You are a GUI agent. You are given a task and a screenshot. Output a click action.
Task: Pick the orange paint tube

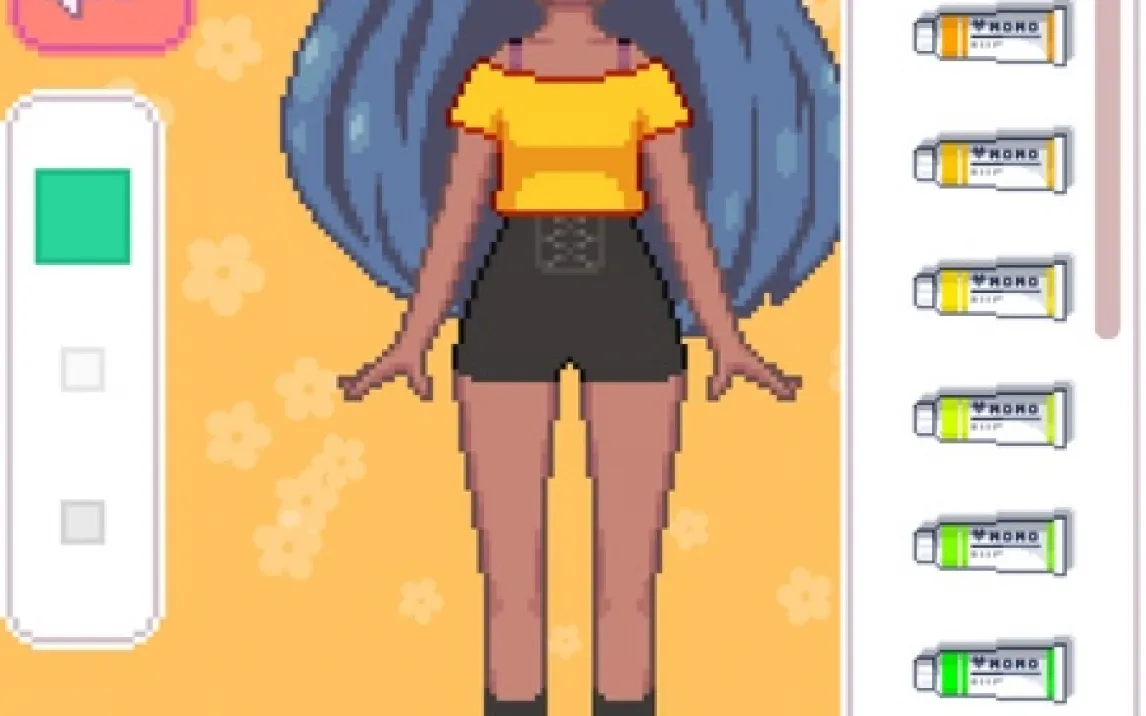pyautogui.click(x=991, y=34)
